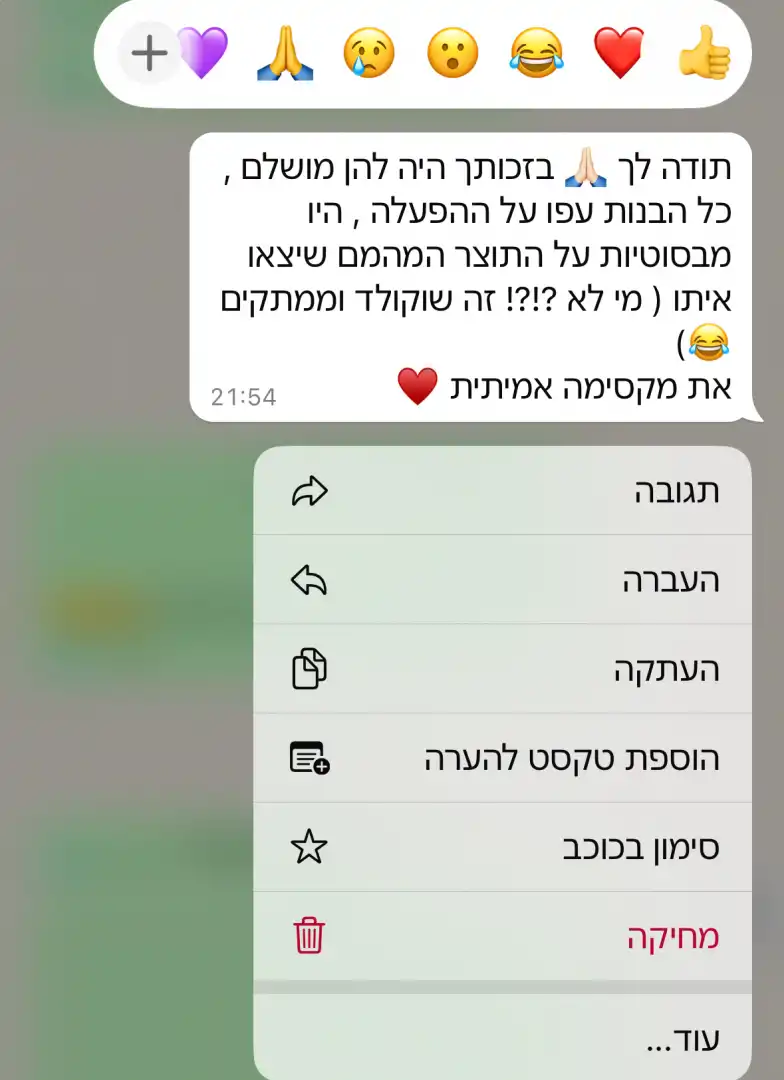784x1080 pixels.
Task: React with the surprised face emoji
Action: click(452, 53)
